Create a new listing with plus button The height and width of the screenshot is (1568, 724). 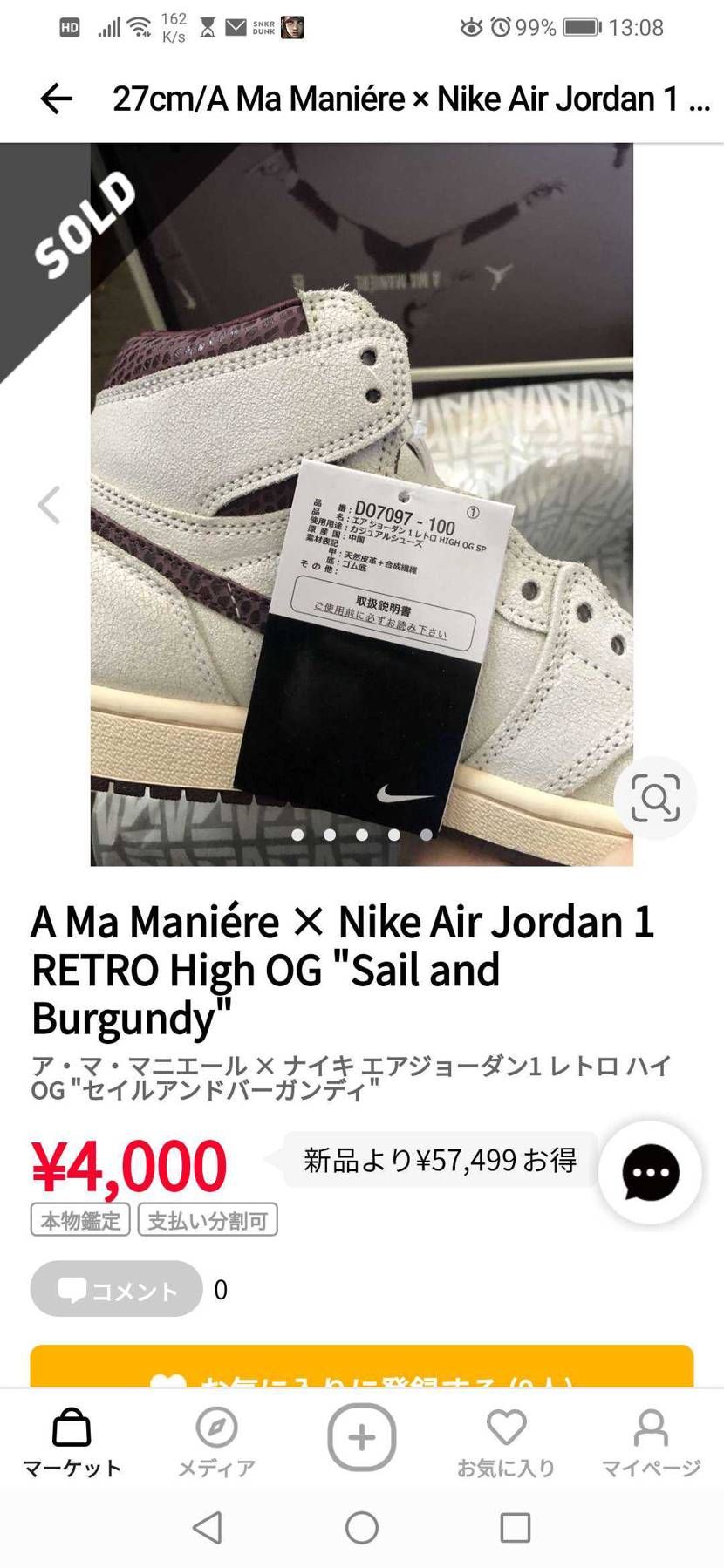(x=361, y=1437)
